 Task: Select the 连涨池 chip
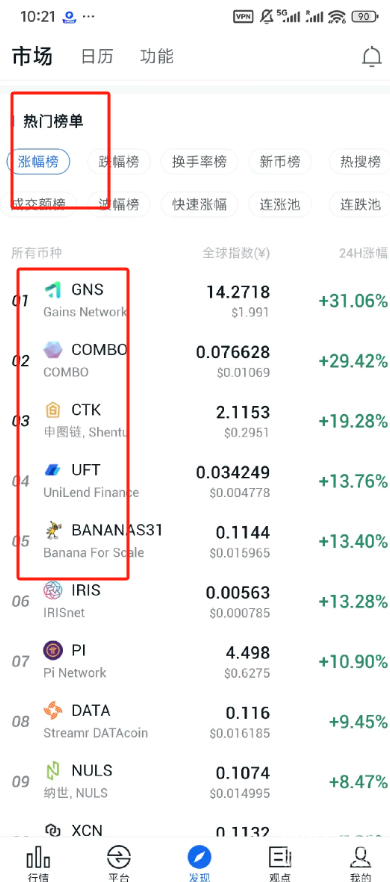pos(280,204)
